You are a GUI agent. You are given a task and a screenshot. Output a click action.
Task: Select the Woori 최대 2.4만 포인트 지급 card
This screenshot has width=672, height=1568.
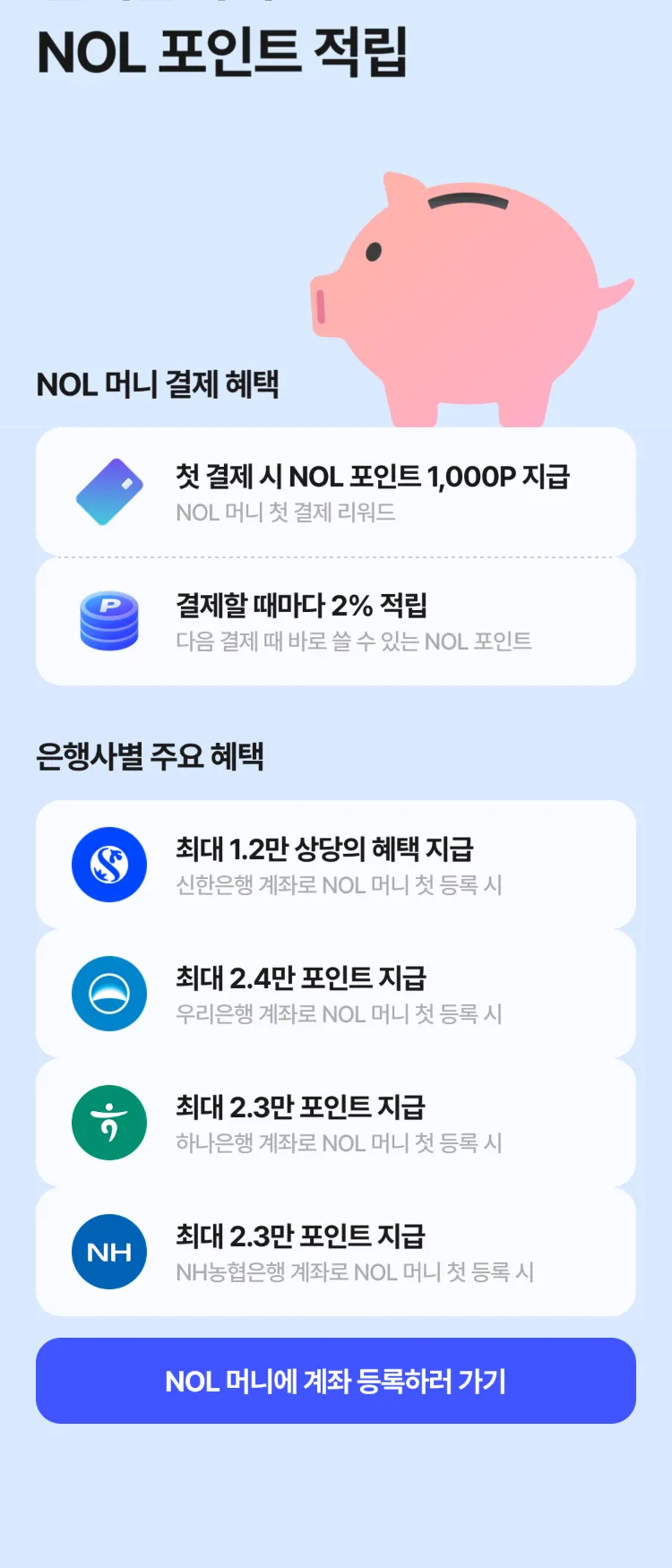(335, 993)
